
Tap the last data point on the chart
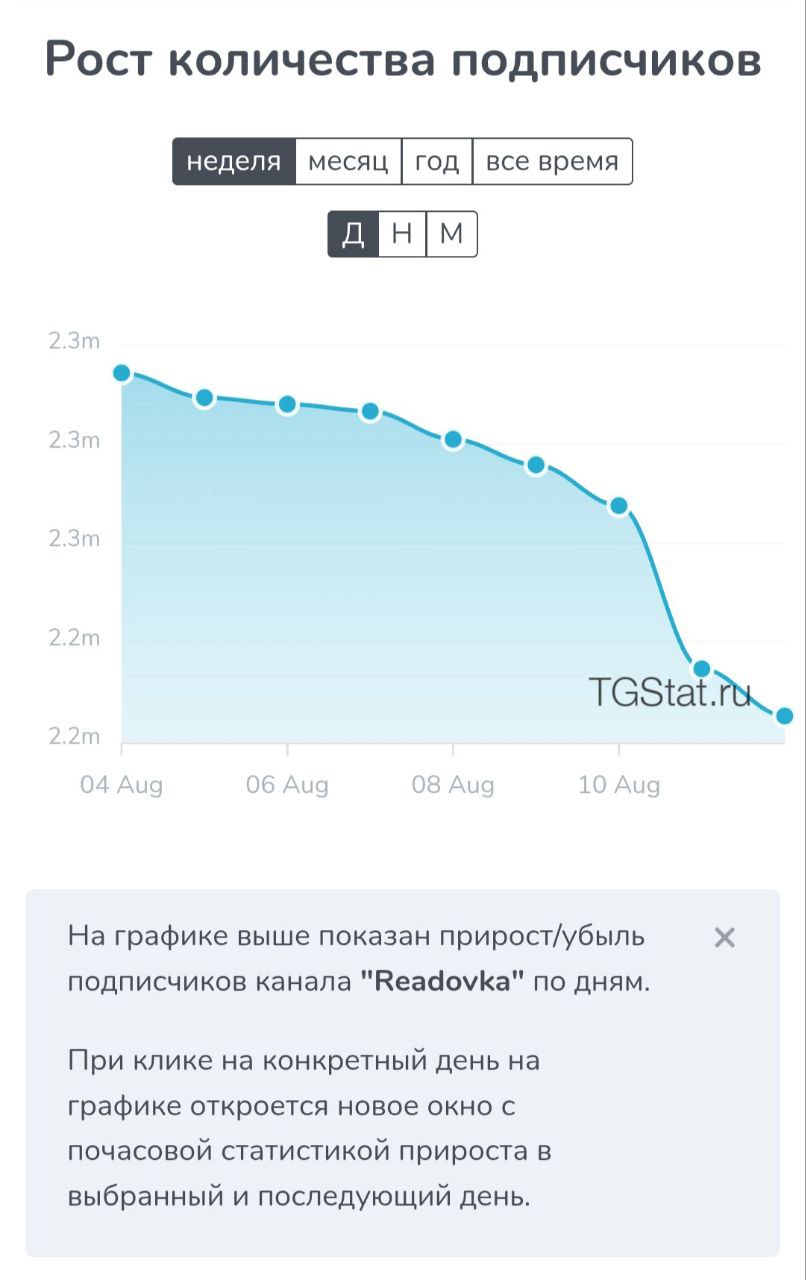click(785, 715)
